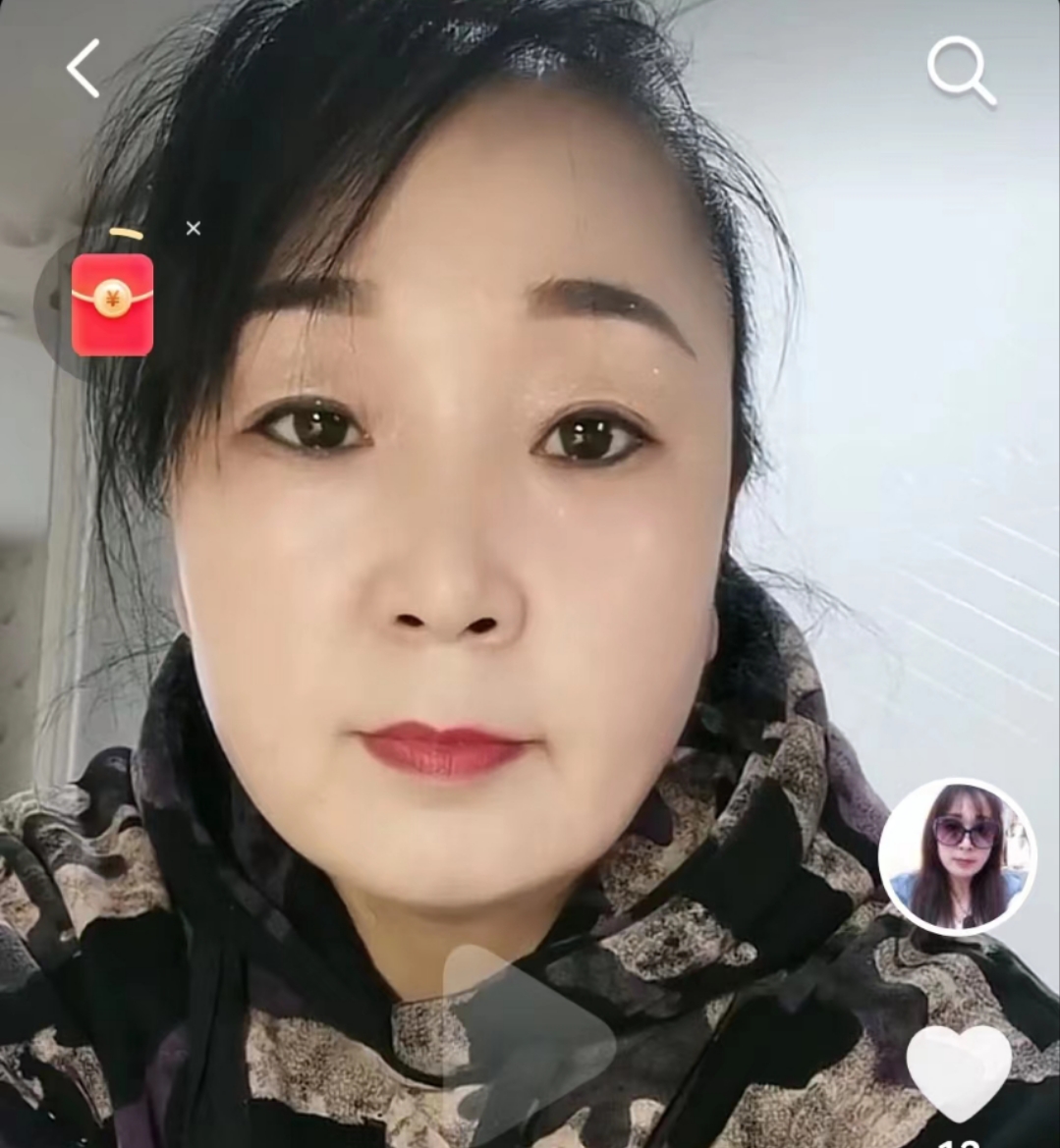Viewport: 1060px width, 1148px height.
Task: Open the red envelope reward
Action: pos(112,304)
